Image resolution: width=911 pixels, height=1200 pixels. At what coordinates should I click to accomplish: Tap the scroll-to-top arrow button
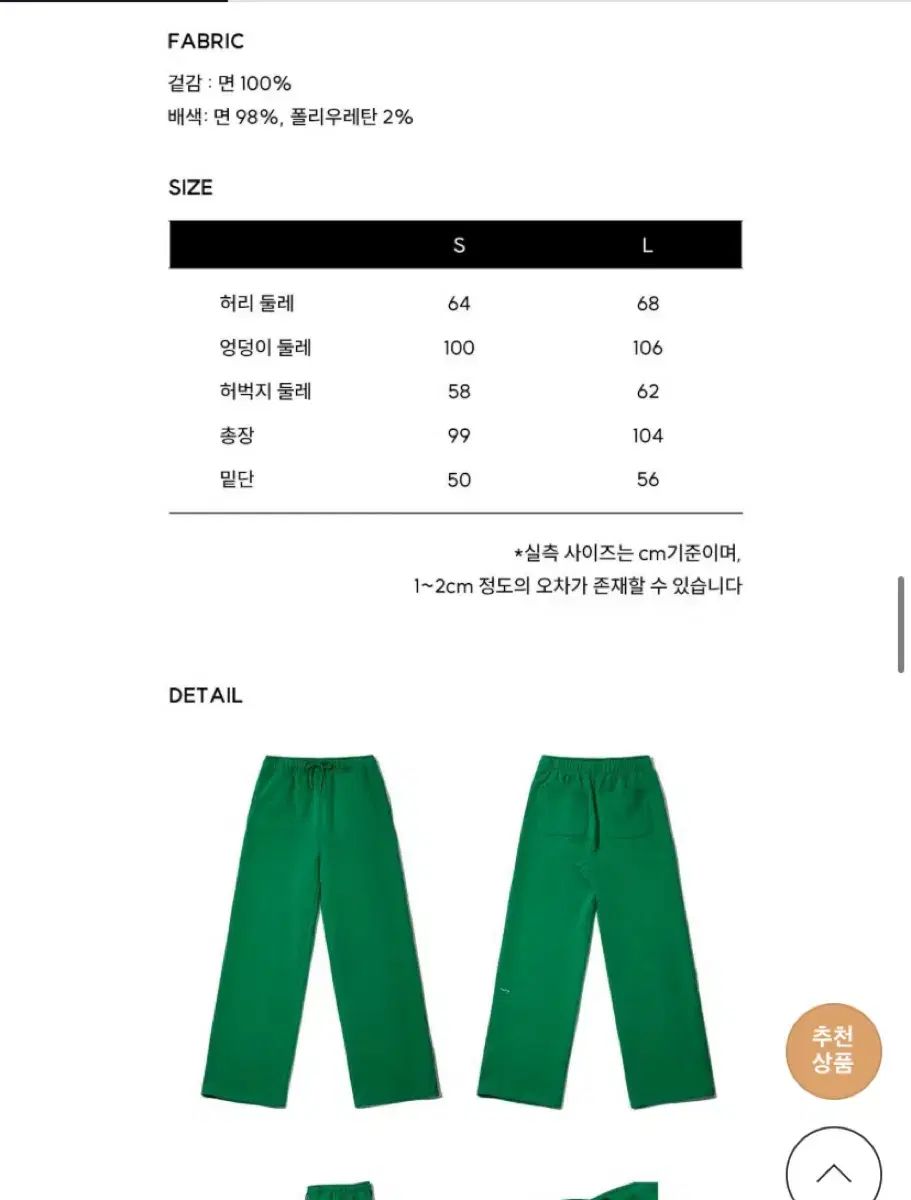click(x=833, y=1170)
